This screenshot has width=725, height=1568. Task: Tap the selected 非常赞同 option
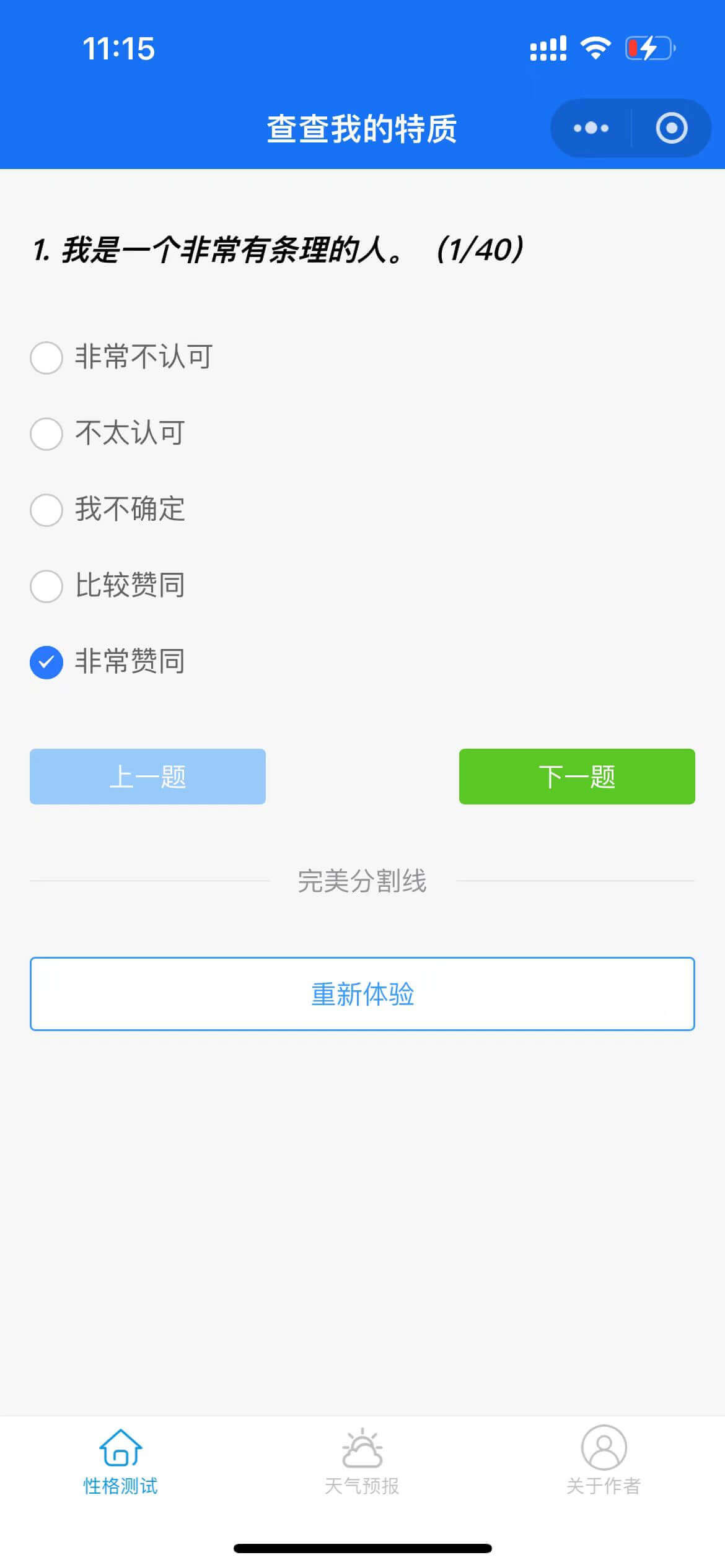[x=46, y=662]
